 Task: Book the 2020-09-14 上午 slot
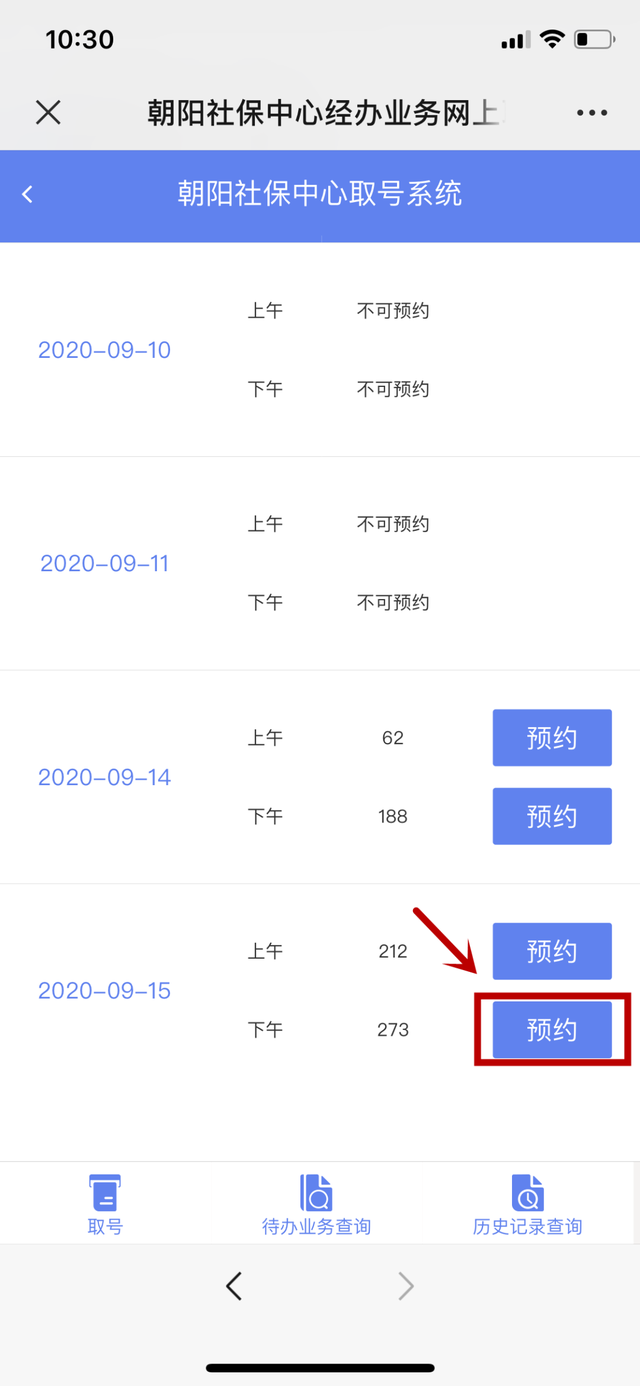coord(552,738)
